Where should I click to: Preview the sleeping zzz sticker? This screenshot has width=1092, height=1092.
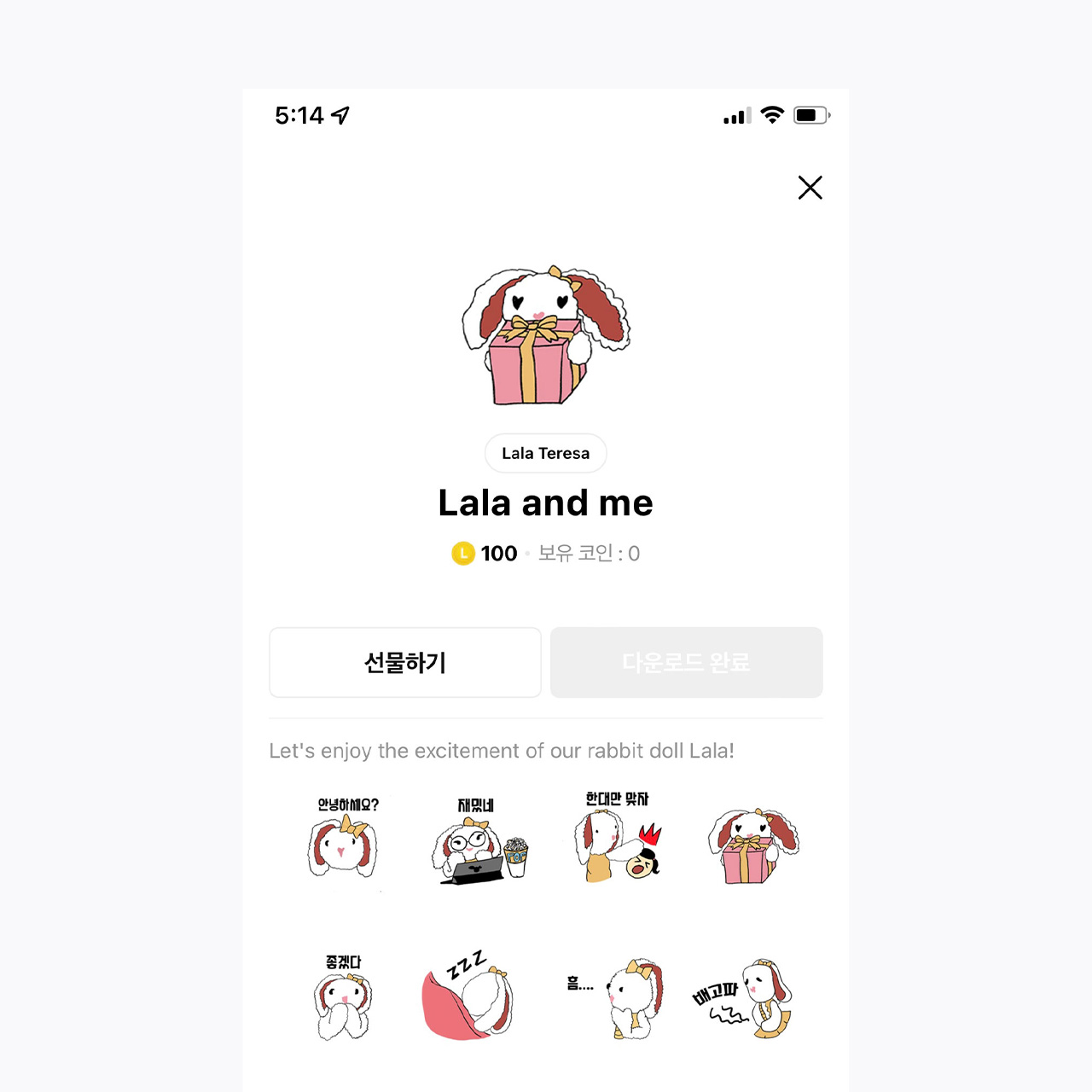(x=468, y=996)
